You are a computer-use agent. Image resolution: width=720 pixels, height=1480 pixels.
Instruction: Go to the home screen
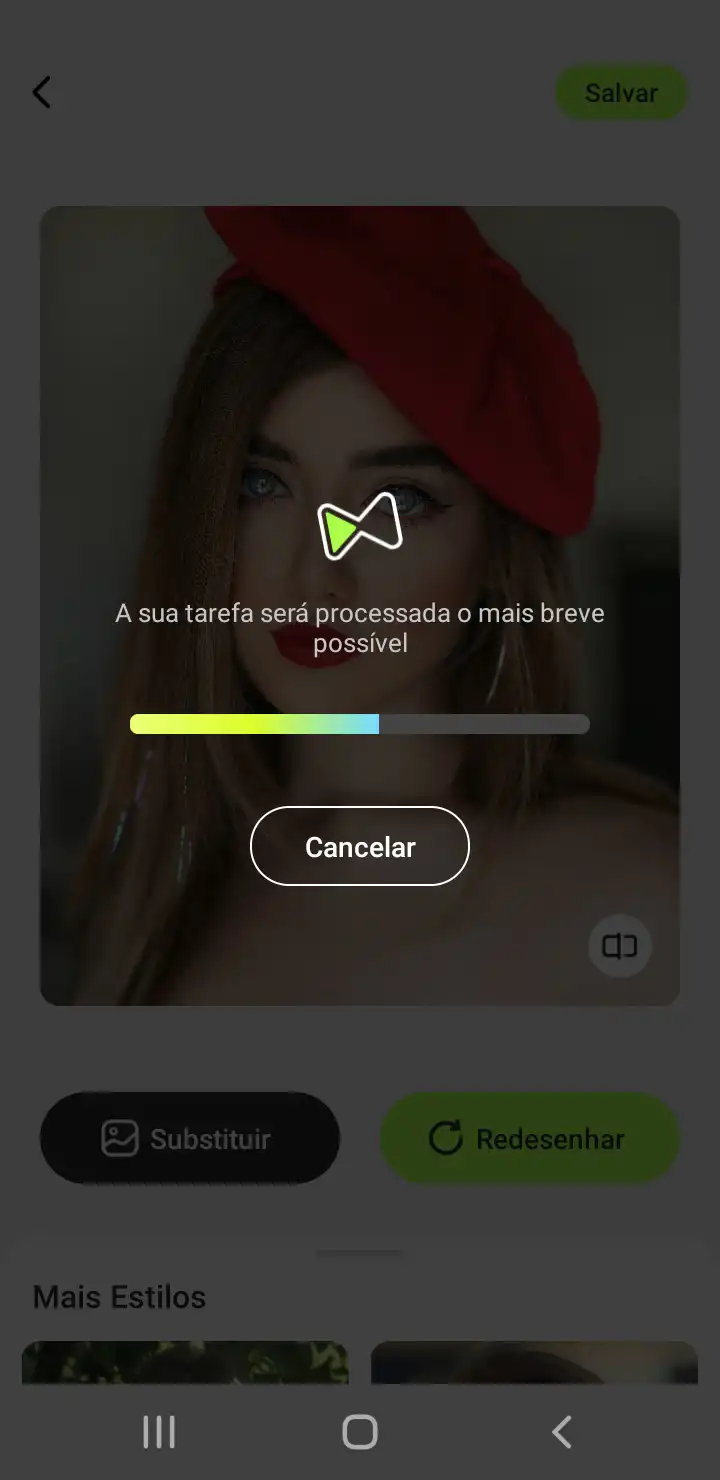(360, 1432)
